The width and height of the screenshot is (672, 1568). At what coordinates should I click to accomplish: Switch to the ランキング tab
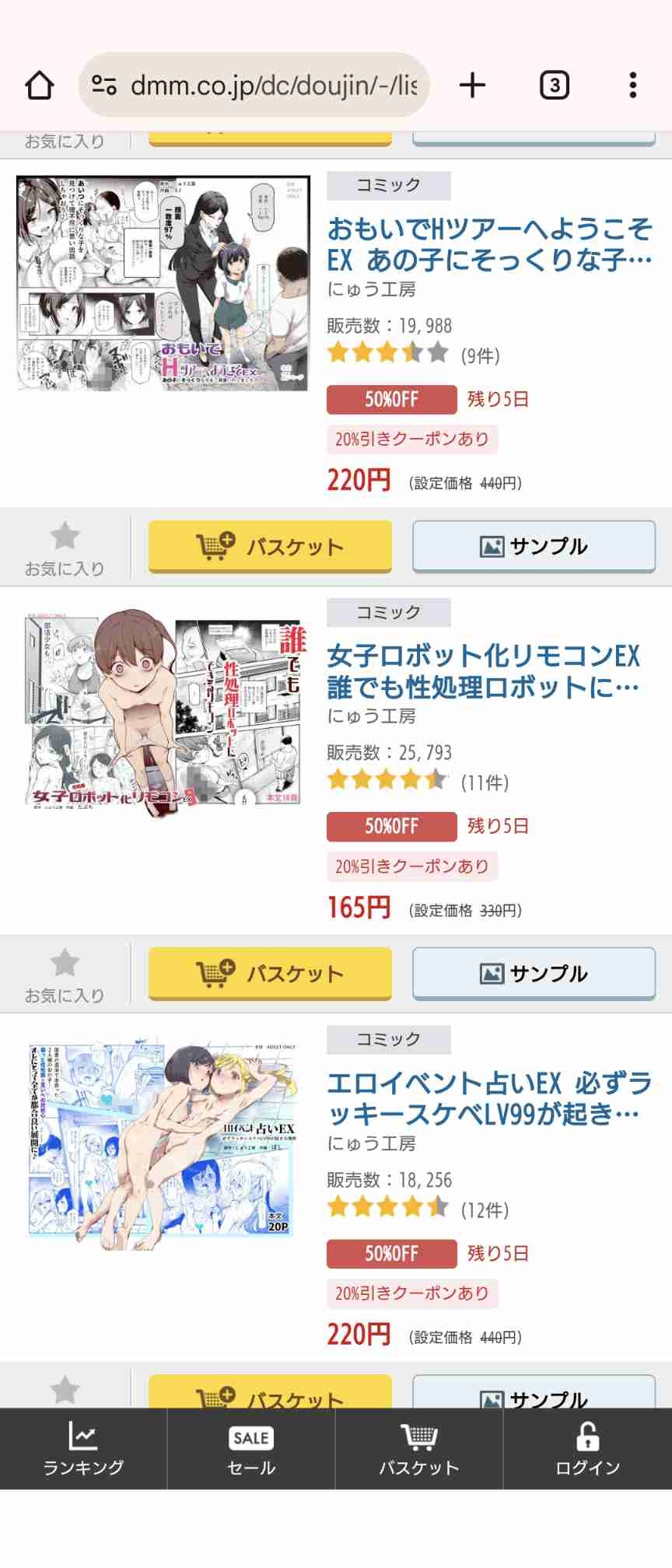83,1448
